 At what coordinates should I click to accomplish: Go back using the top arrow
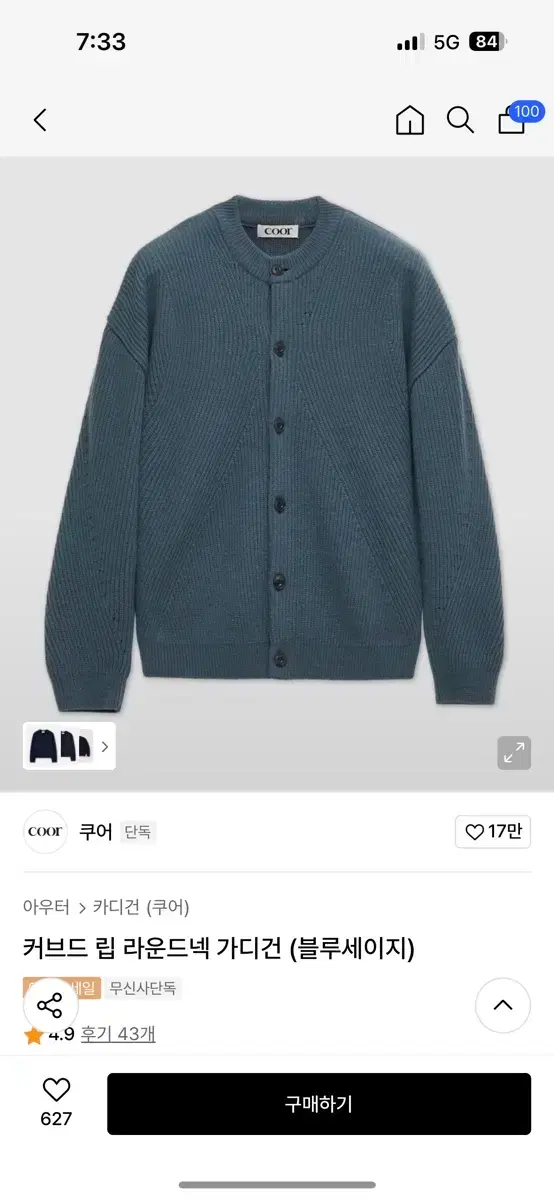40,121
